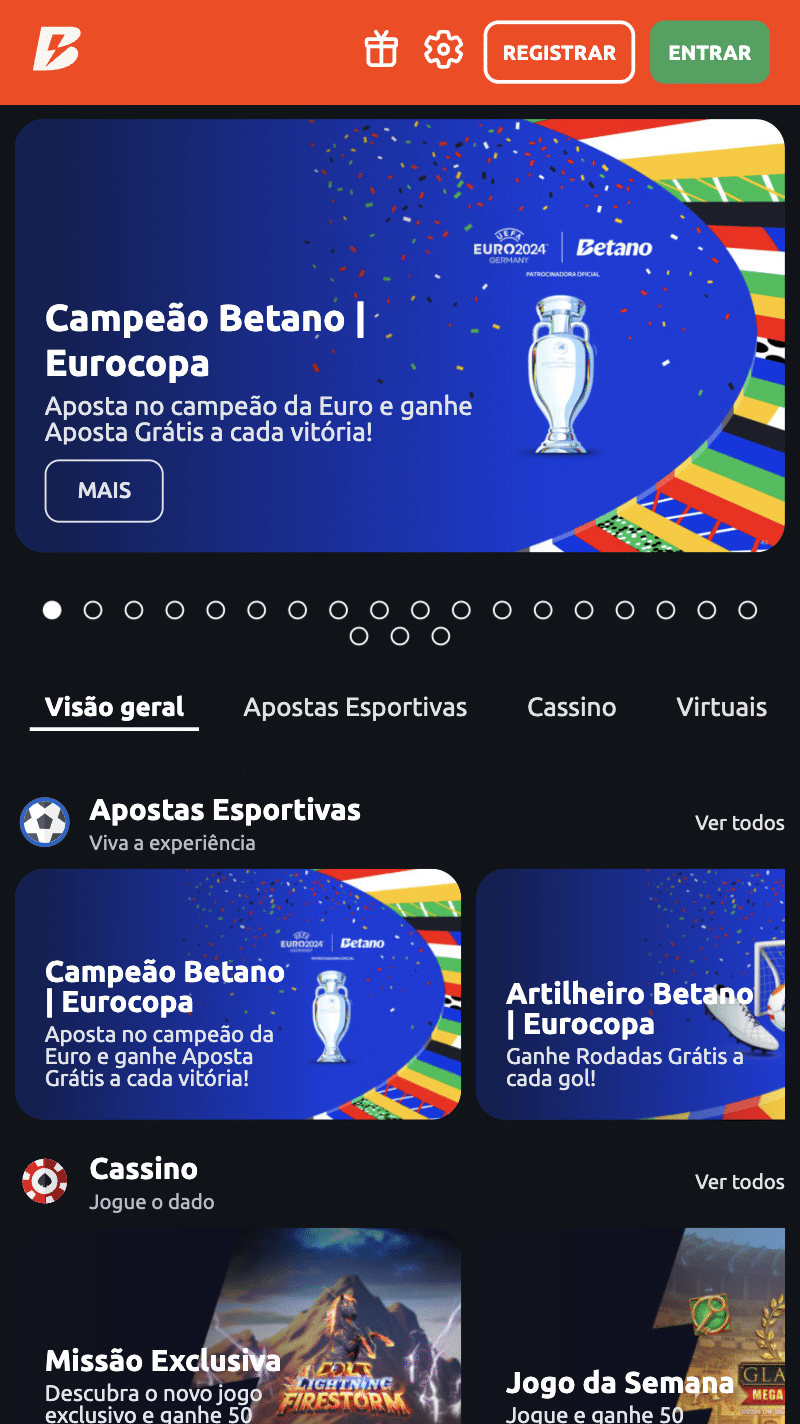Click Ver todos next to Apostas Esportivas
The width and height of the screenshot is (800, 1424).
[740, 823]
